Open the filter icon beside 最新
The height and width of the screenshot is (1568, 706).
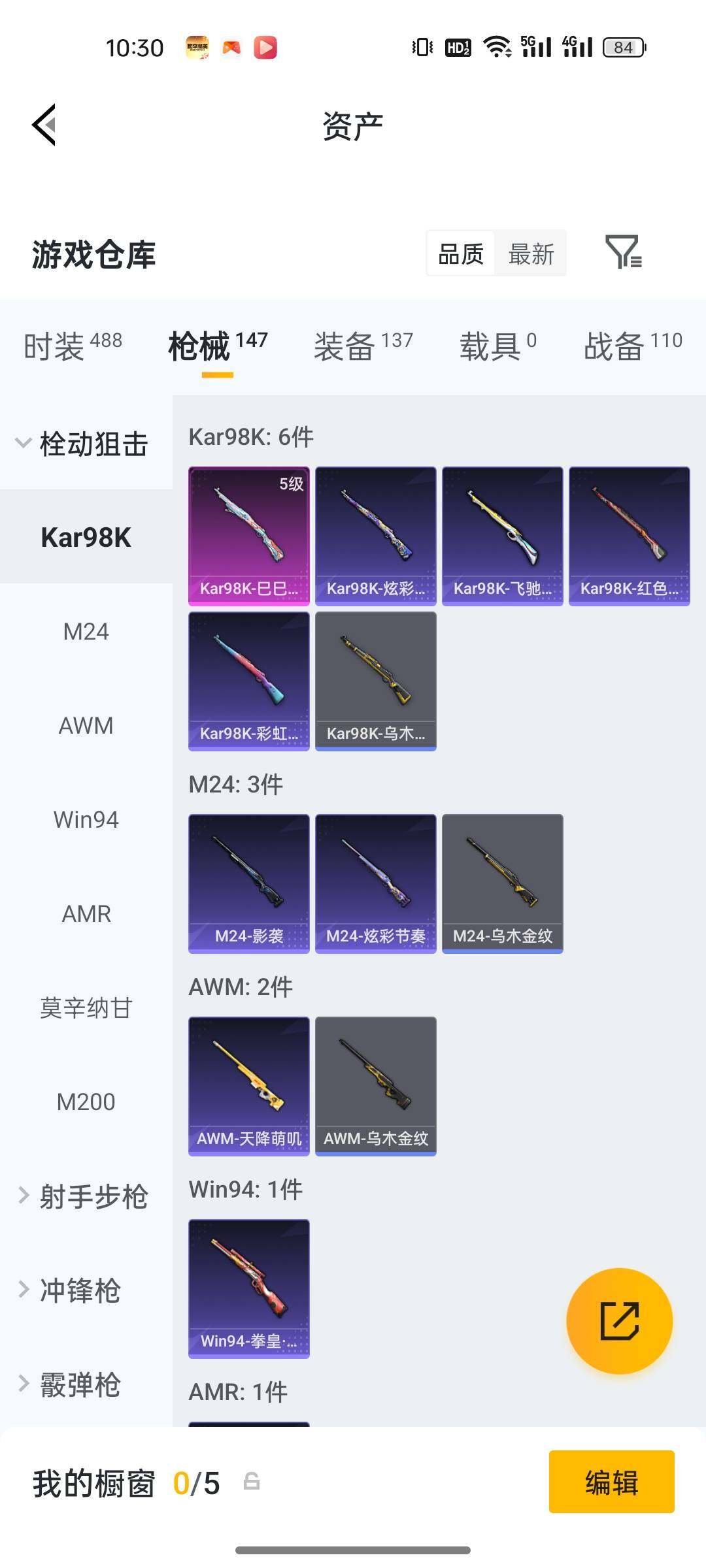pyautogui.click(x=623, y=253)
